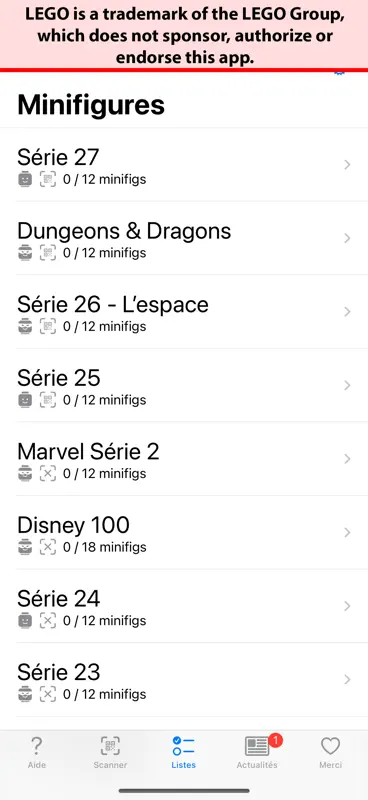Select Série 23 from the list
368x800 pixels.
tap(184, 680)
